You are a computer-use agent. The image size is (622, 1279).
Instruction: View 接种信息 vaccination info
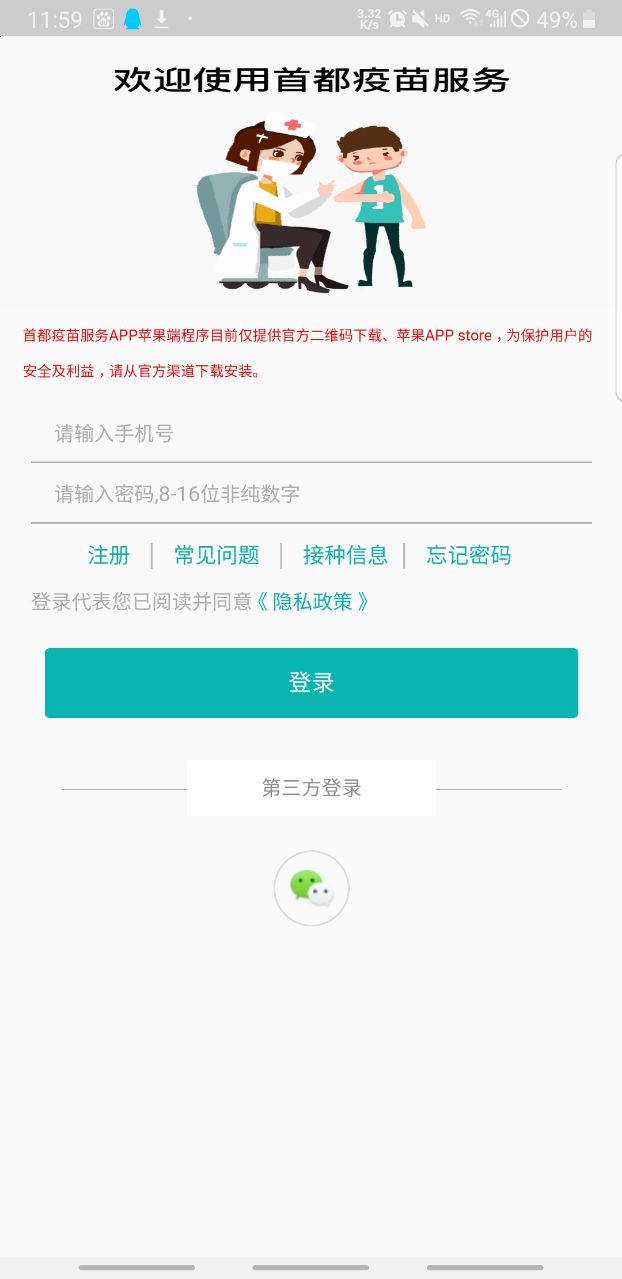pyautogui.click(x=345, y=555)
